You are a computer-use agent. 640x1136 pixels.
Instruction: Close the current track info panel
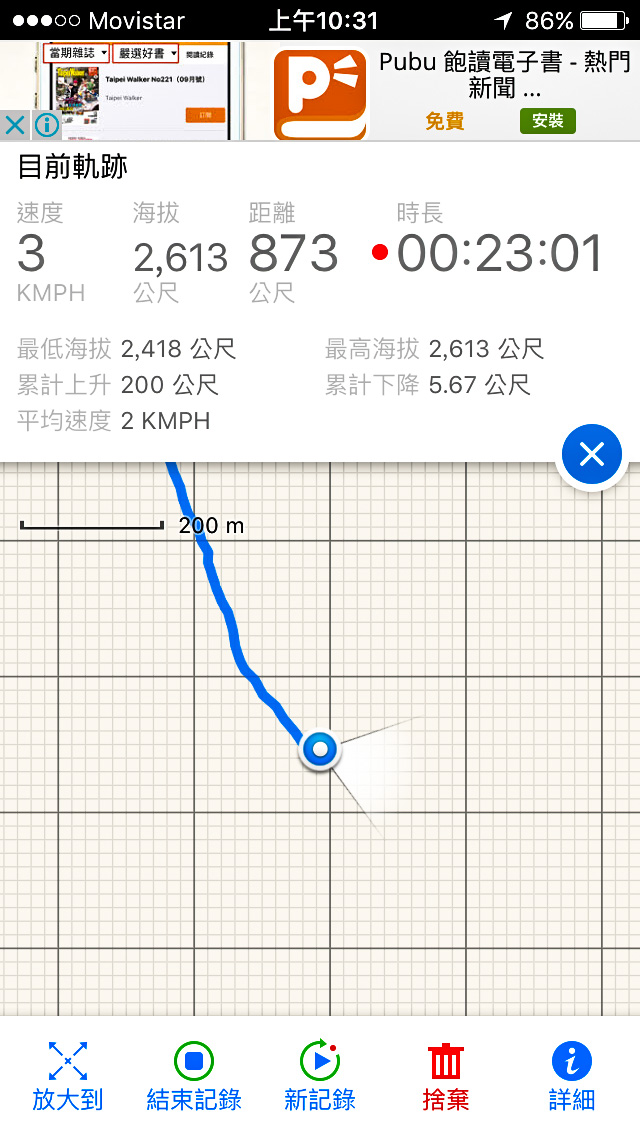pos(591,455)
